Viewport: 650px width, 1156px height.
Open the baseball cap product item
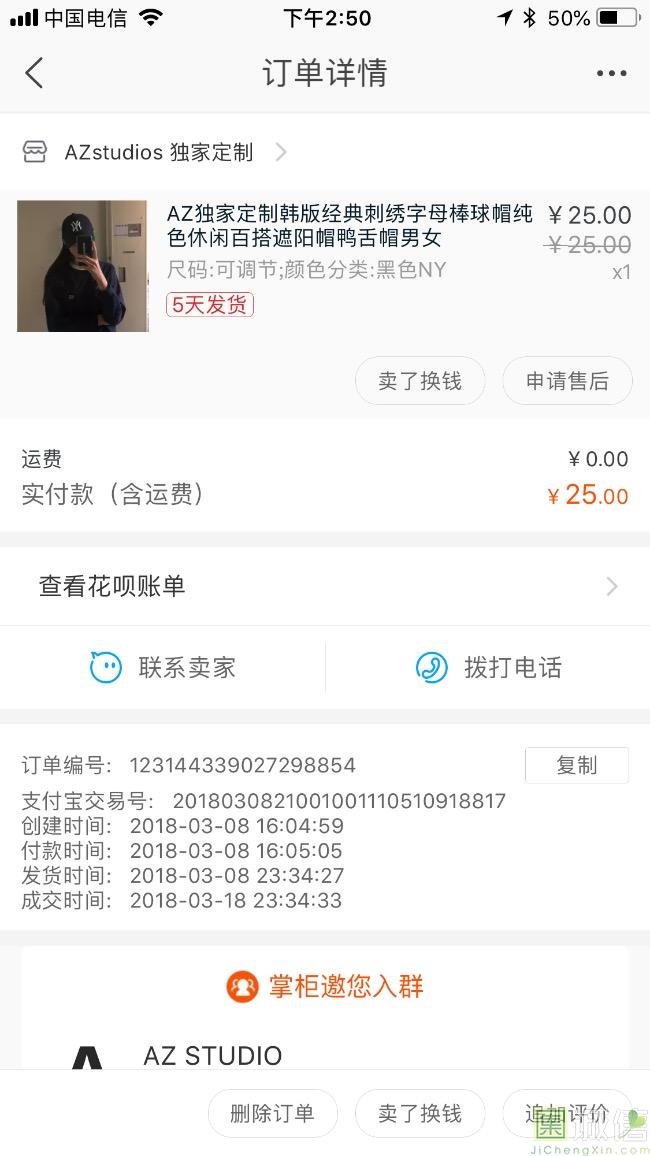click(x=325, y=265)
